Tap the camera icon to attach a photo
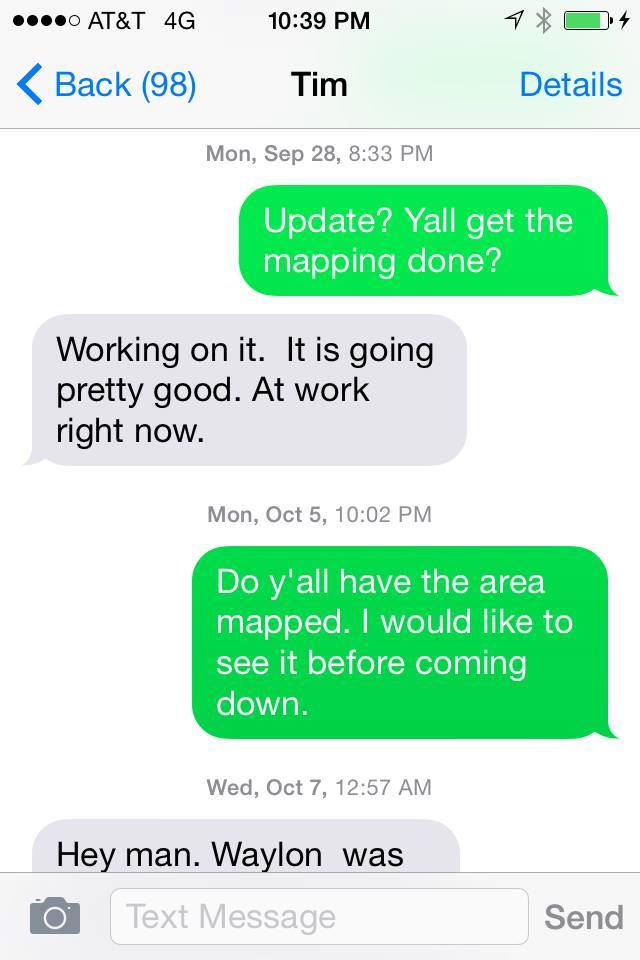Screen dimensions: 640x960 point(55,916)
